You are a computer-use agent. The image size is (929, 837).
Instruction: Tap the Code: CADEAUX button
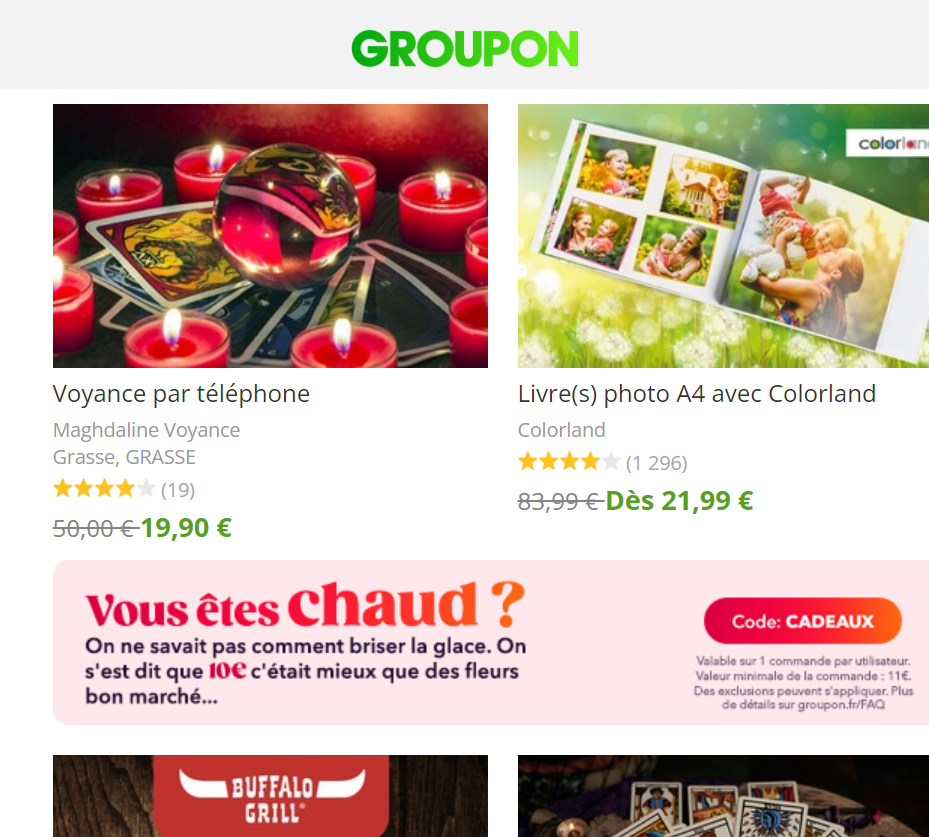click(x=802, y=621)
